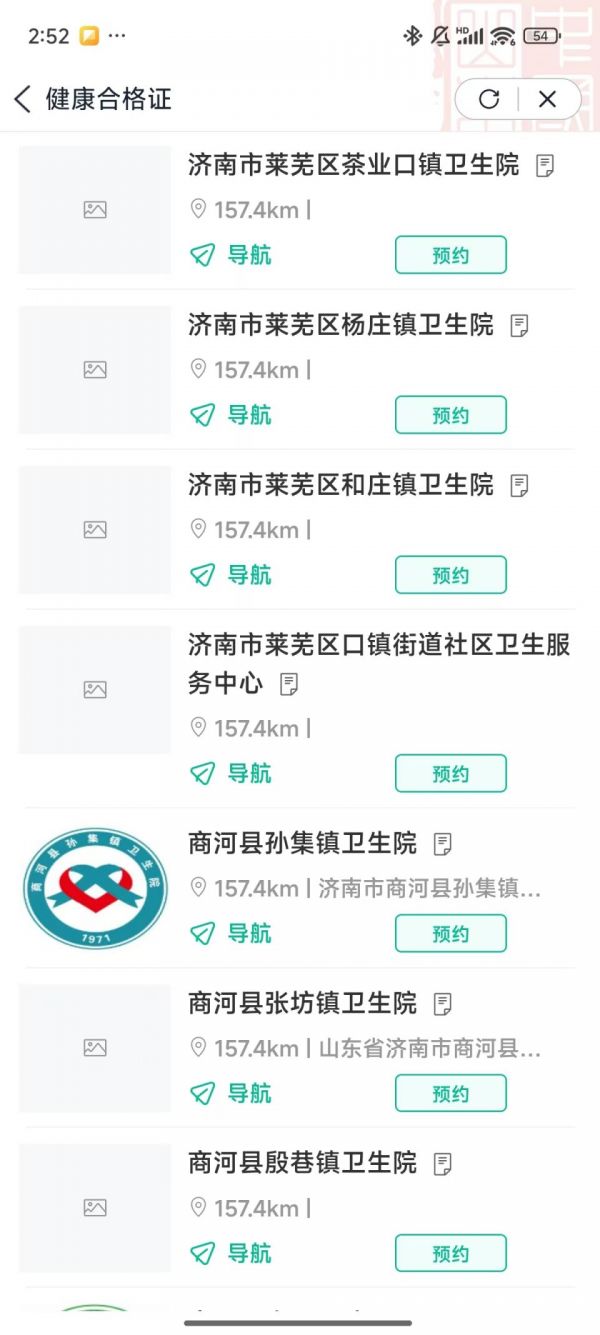Open 导航 for 商河县张坊镇卫生院

tap(231, 1093)
